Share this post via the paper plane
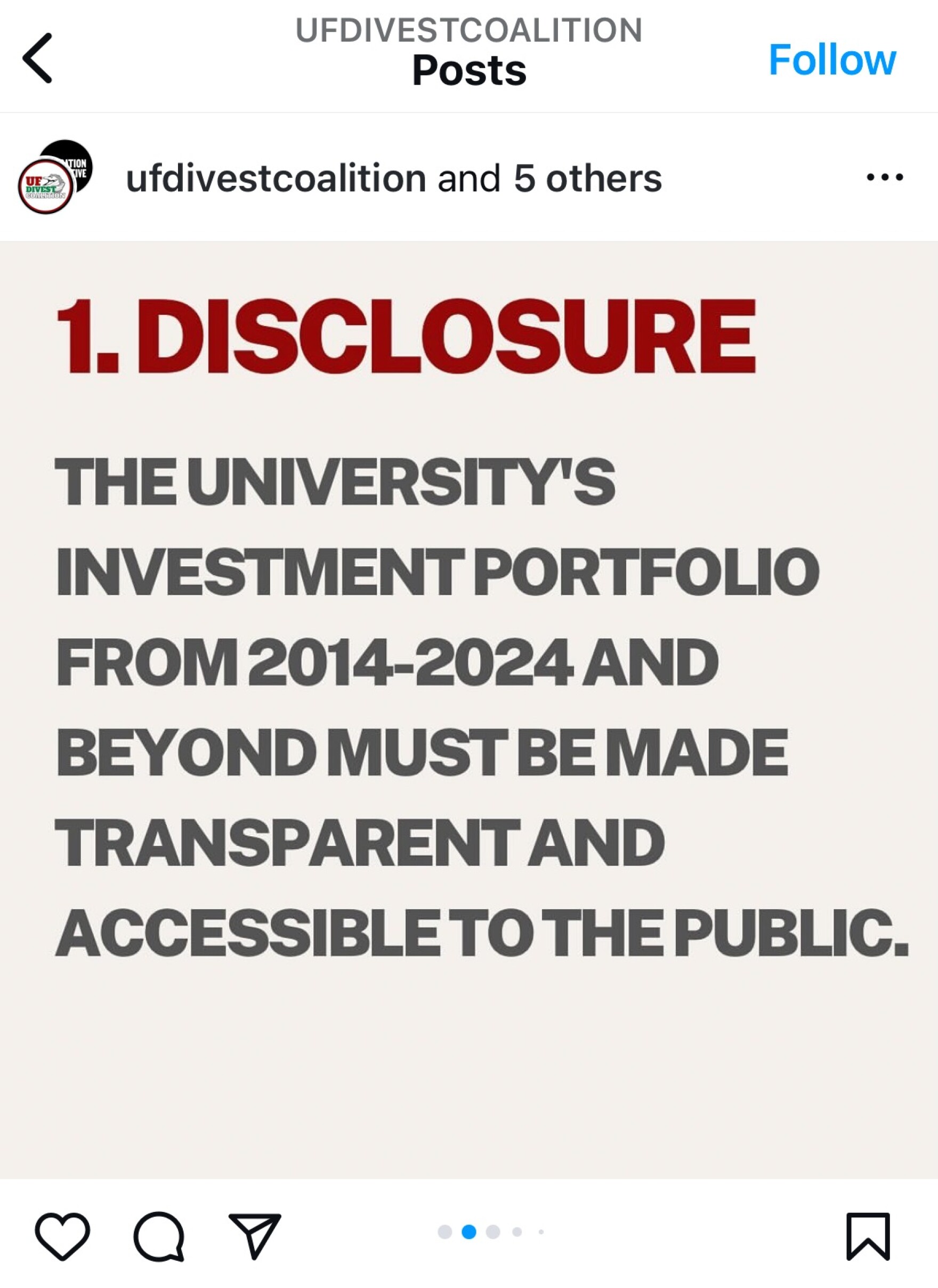The height and width of the screenshot is (1288, 938). [x=254, y=1235]
